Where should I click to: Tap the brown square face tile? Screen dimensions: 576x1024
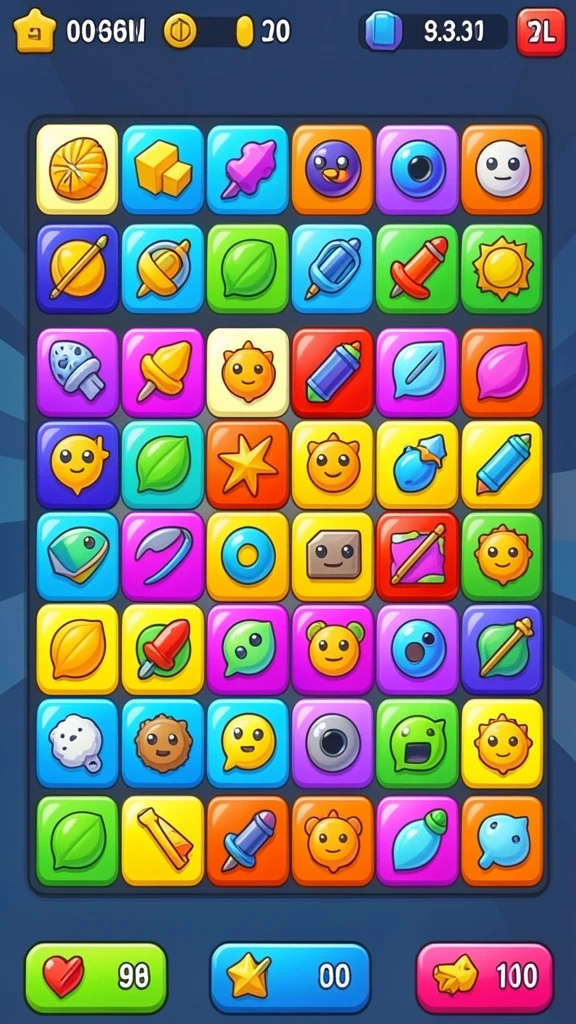(x=332, y=556)
